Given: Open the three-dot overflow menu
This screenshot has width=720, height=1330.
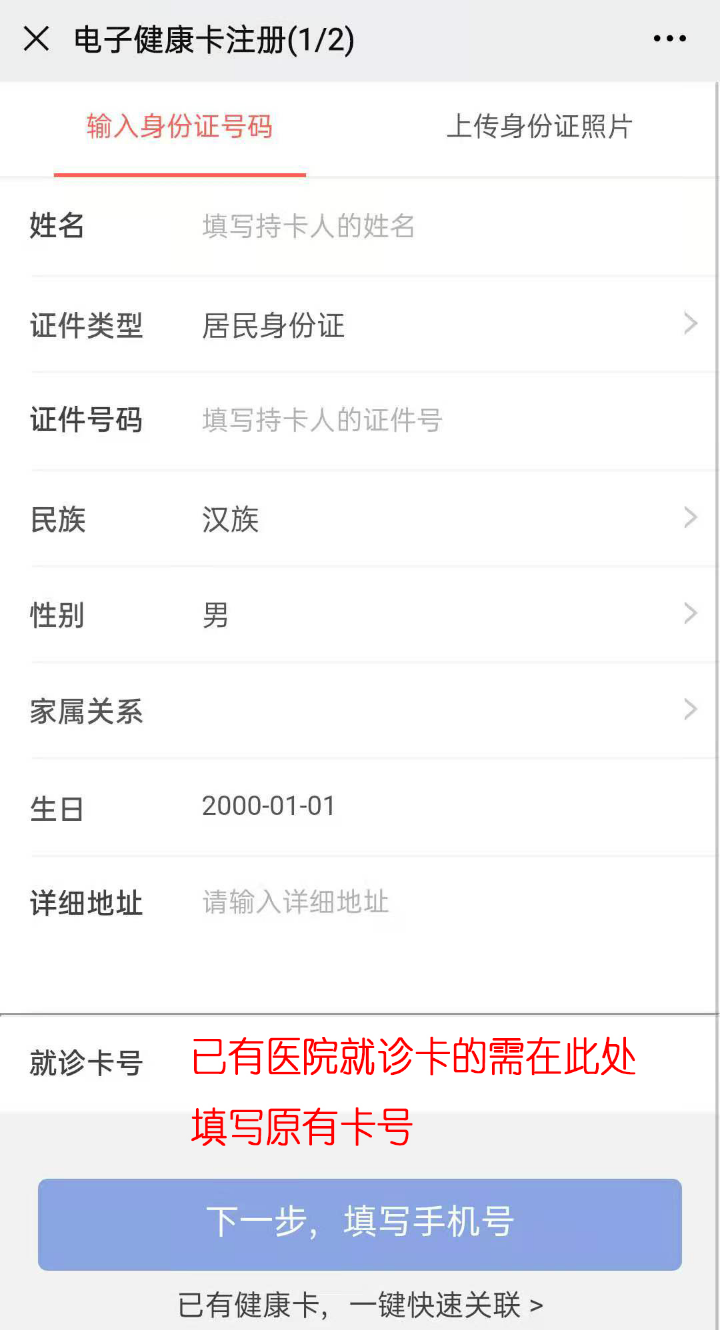Looking at the screenshot, I should 669,40.
